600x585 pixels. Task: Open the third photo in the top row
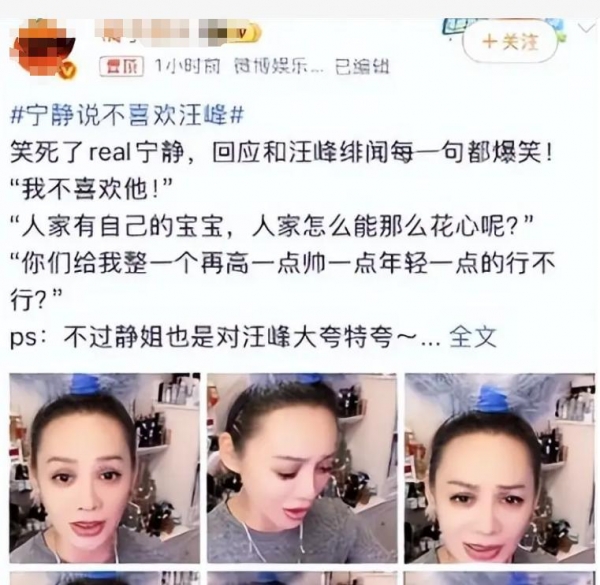(497, 467)
